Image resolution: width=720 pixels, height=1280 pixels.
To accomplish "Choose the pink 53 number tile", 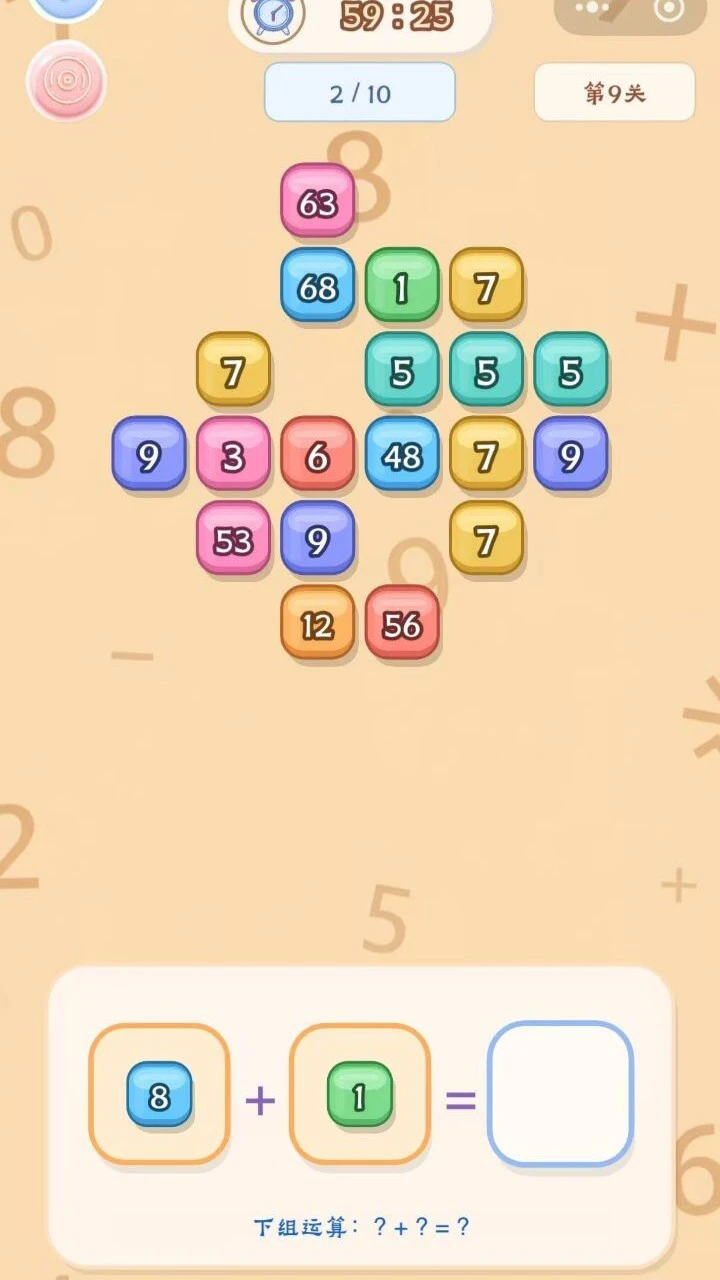I will tap(233, 539).
